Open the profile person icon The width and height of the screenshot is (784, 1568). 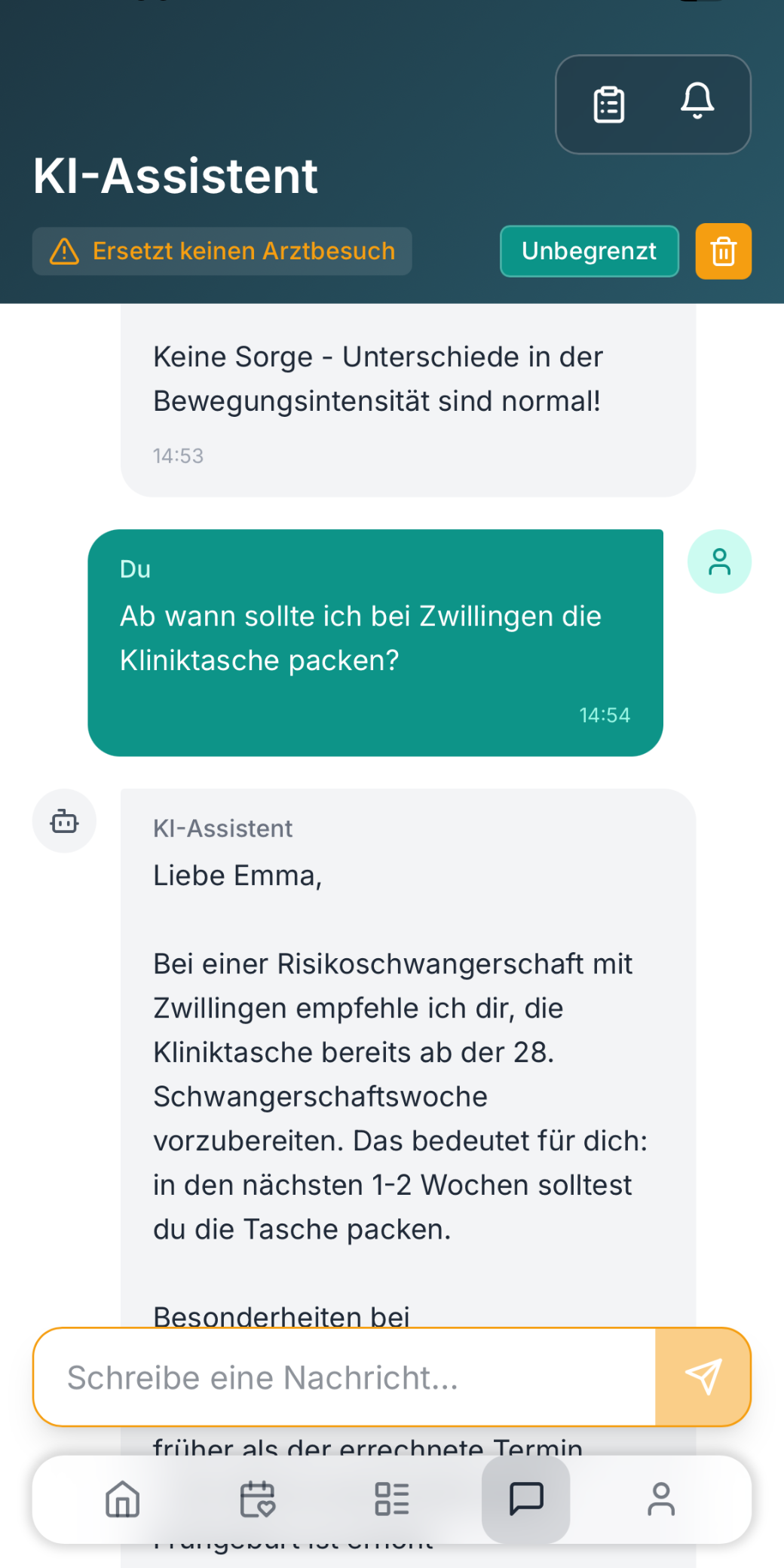click(661, 1500)
